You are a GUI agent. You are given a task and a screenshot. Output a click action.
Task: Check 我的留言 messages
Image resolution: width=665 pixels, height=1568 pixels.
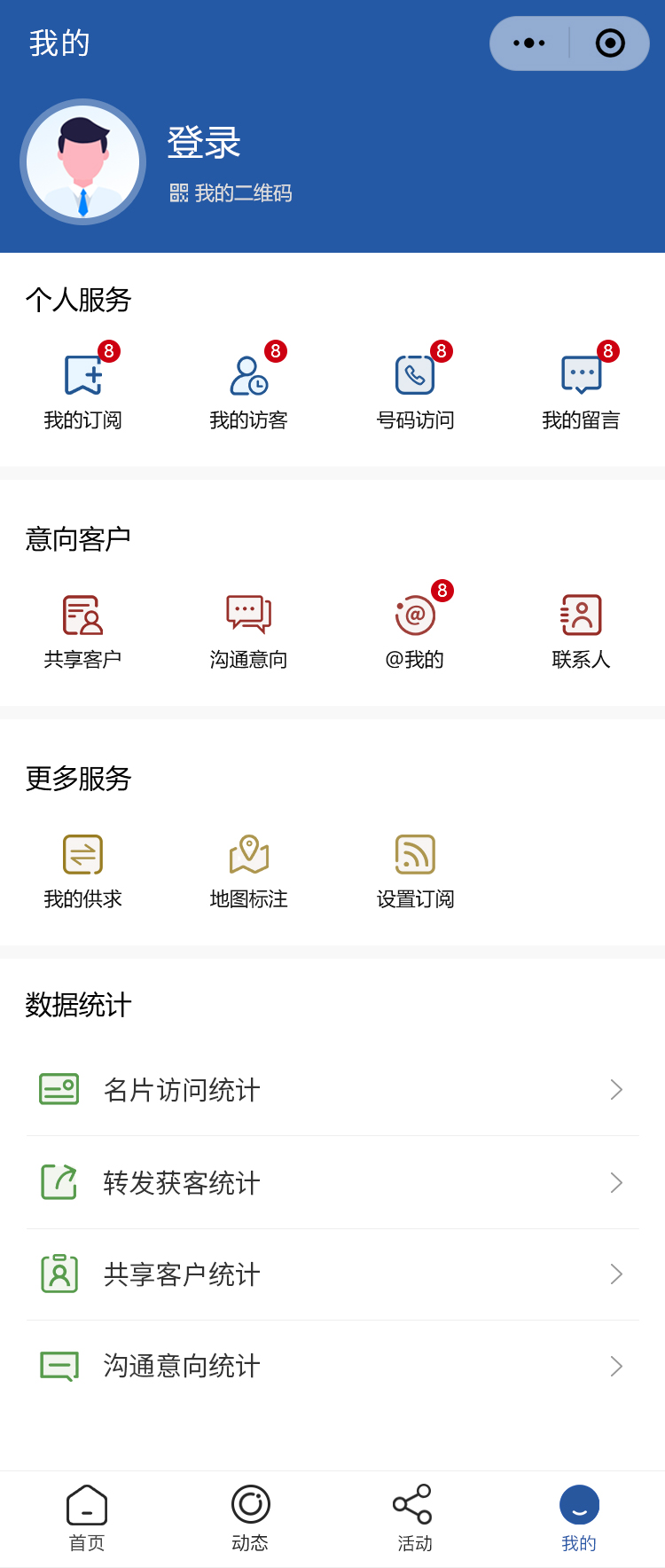point(582,388)
